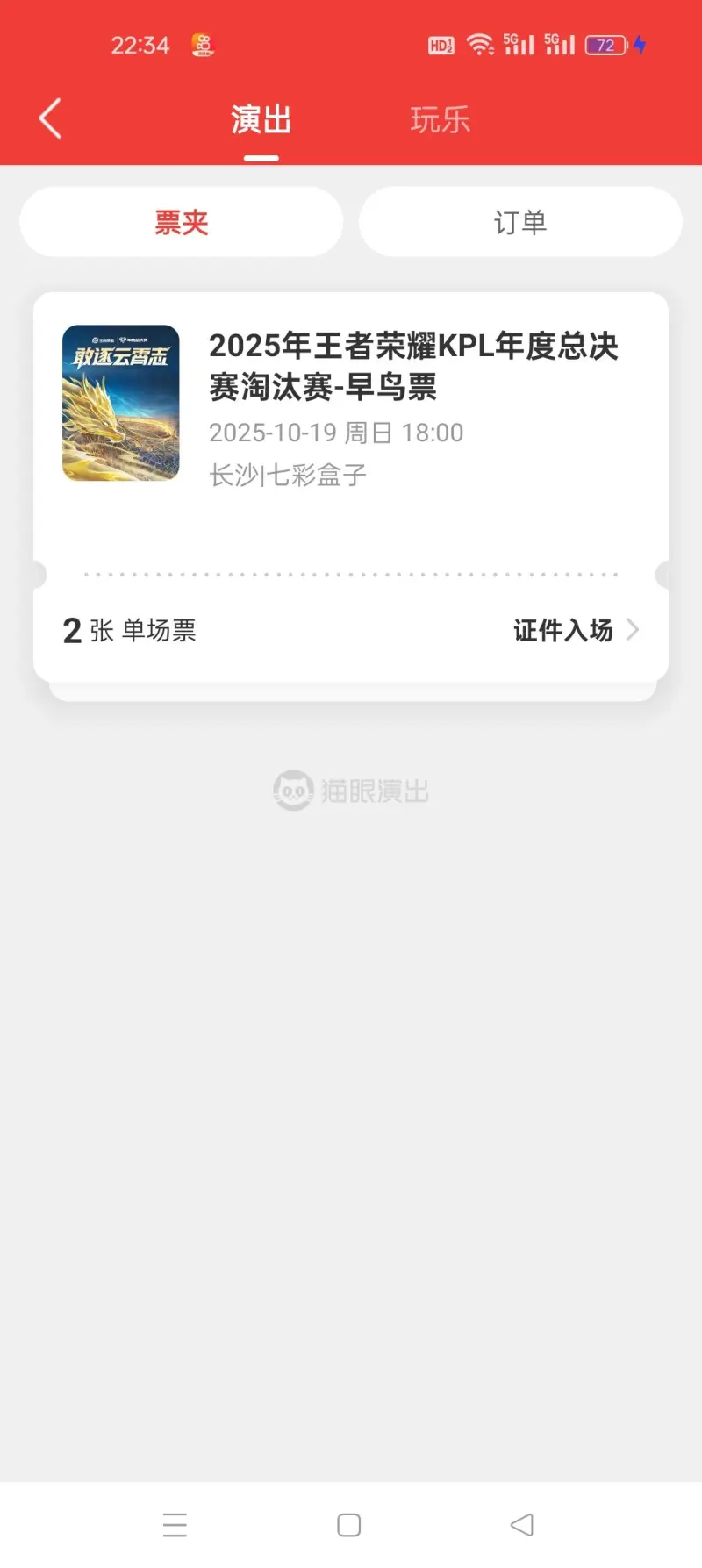The height and width of the screenshot is (1568, 702).
Task: Tap the system home button
Action: coord(349,1525)
